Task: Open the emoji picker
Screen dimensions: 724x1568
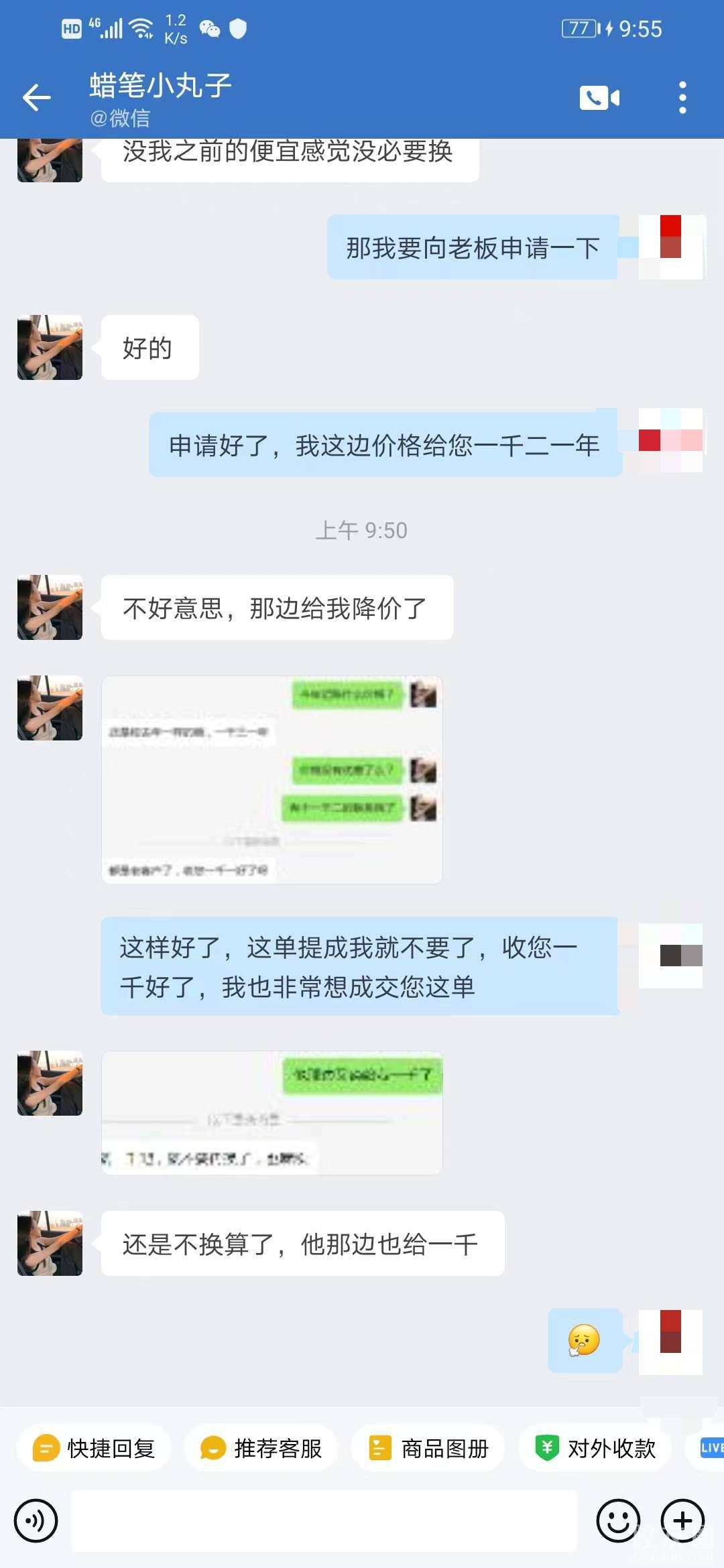Action: (617, 1520)
